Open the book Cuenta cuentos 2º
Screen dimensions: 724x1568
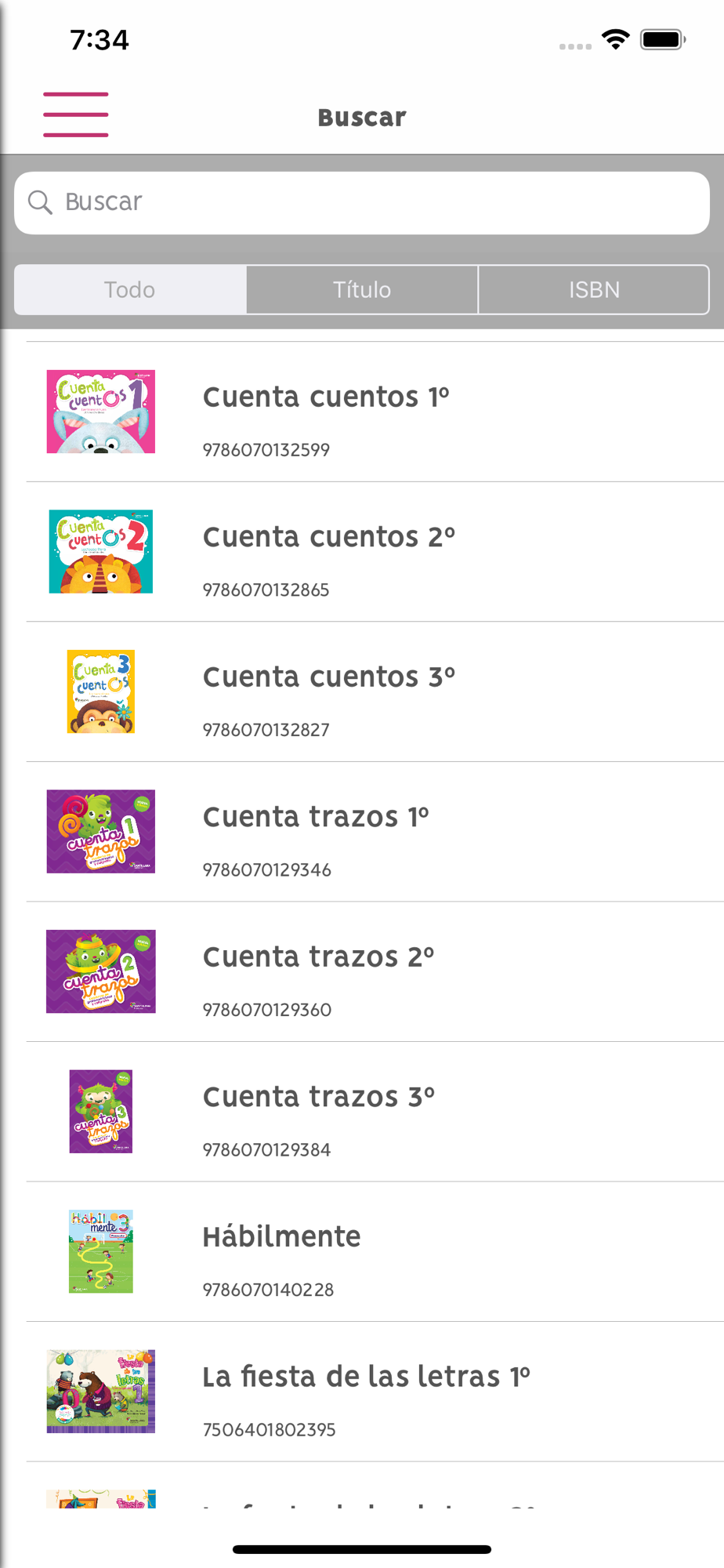pyautogui.click(x=375, y=552)
